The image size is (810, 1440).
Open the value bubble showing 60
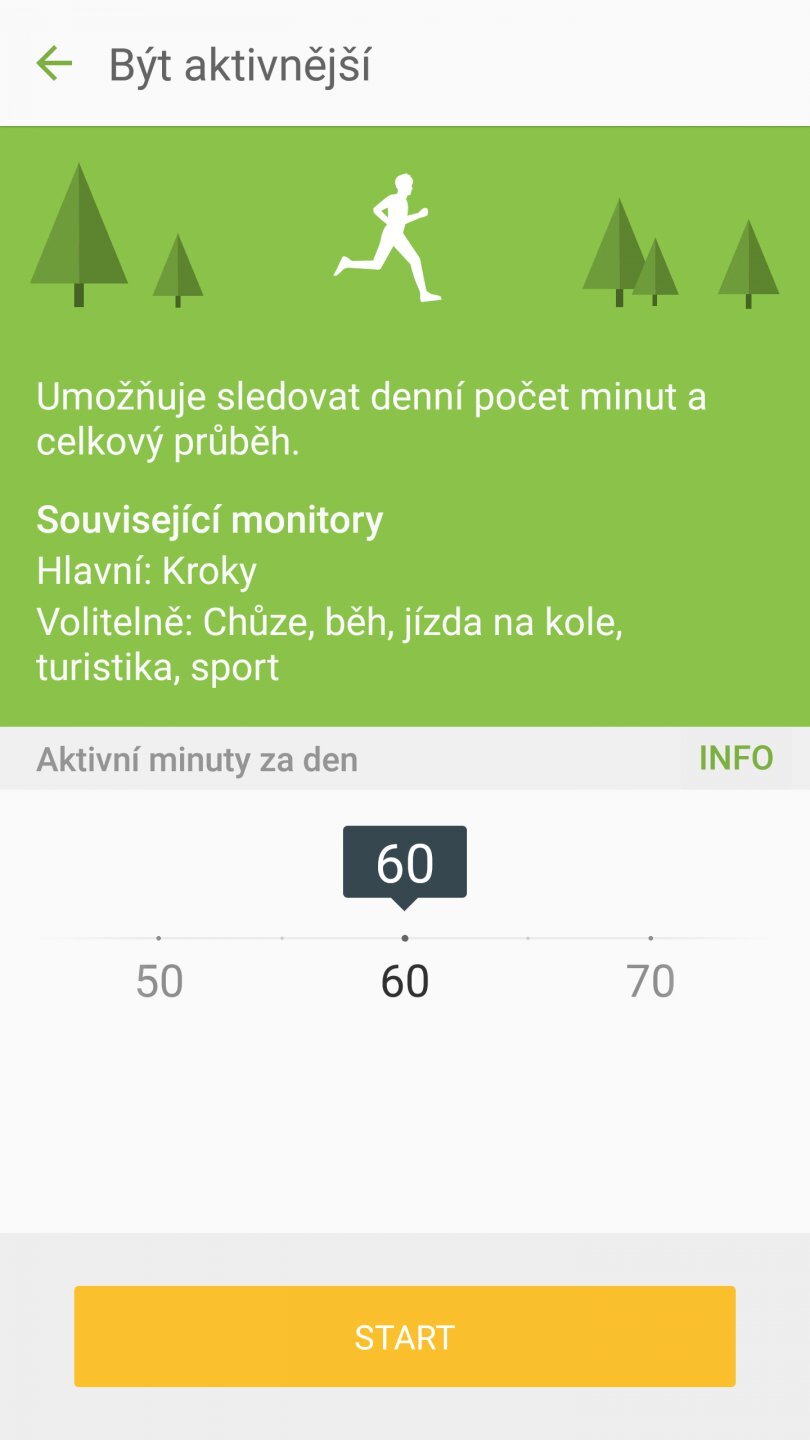[x=405, y=861]
